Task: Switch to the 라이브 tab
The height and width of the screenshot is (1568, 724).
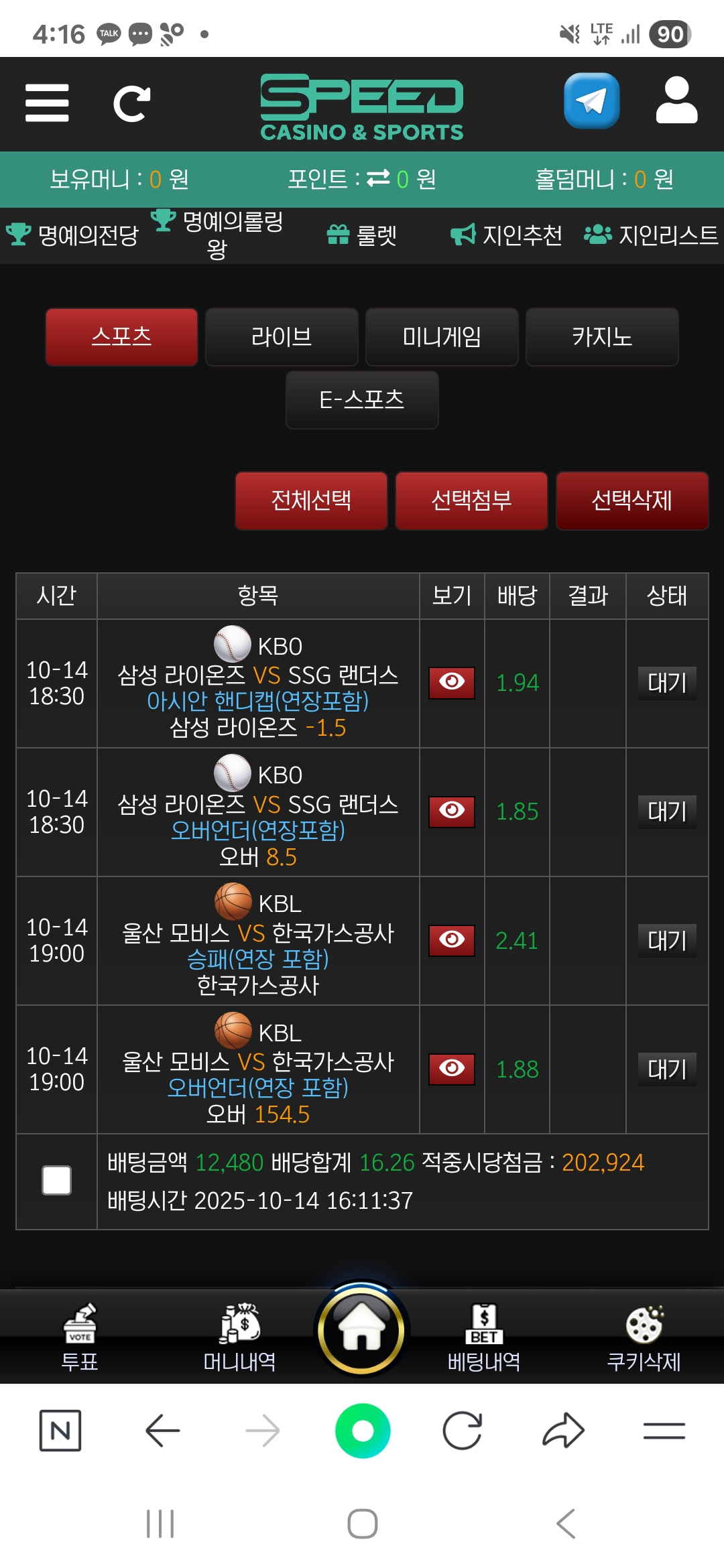Action: (282, 337)
